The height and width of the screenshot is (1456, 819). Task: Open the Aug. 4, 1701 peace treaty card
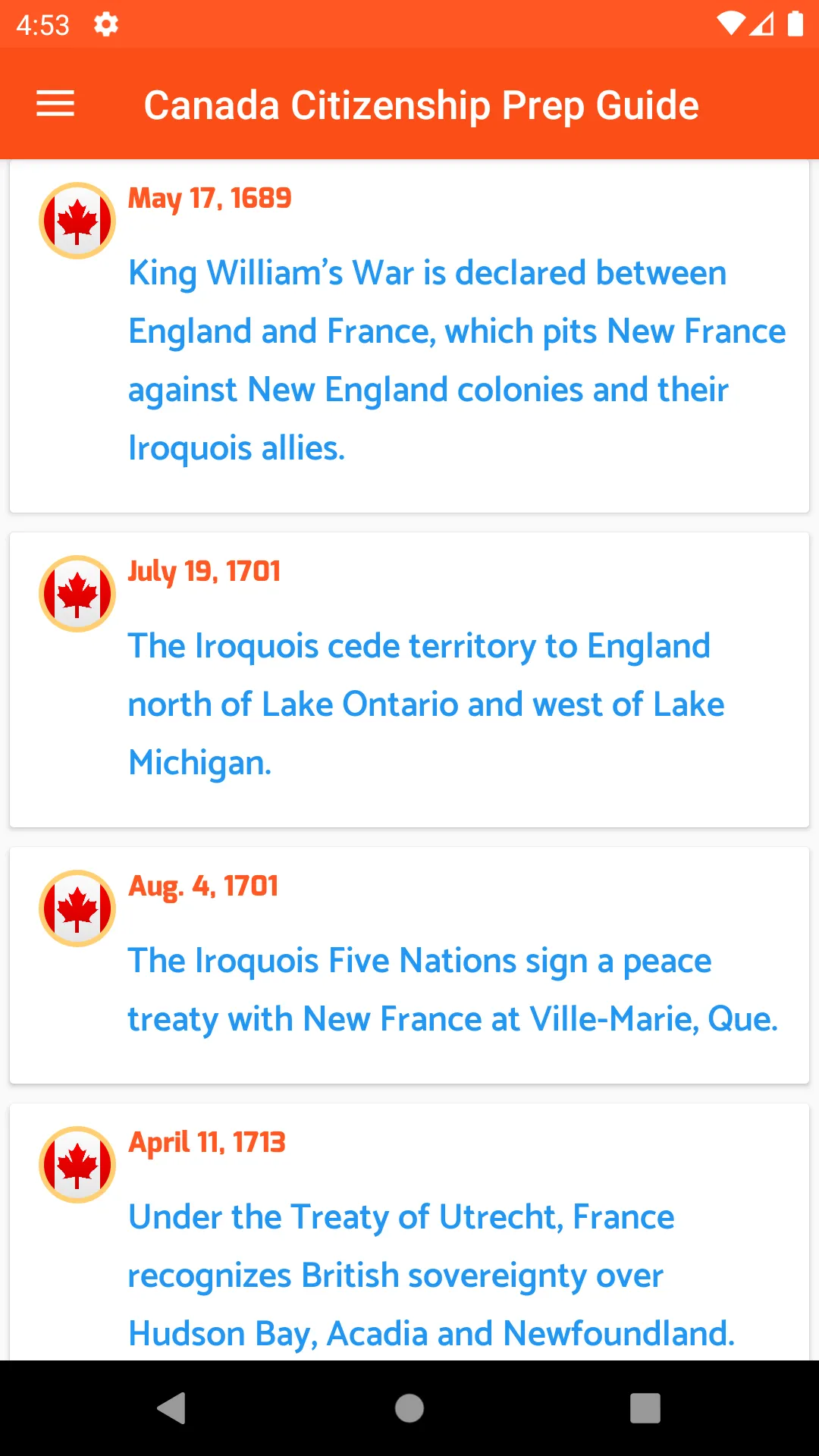pos(409,965)
